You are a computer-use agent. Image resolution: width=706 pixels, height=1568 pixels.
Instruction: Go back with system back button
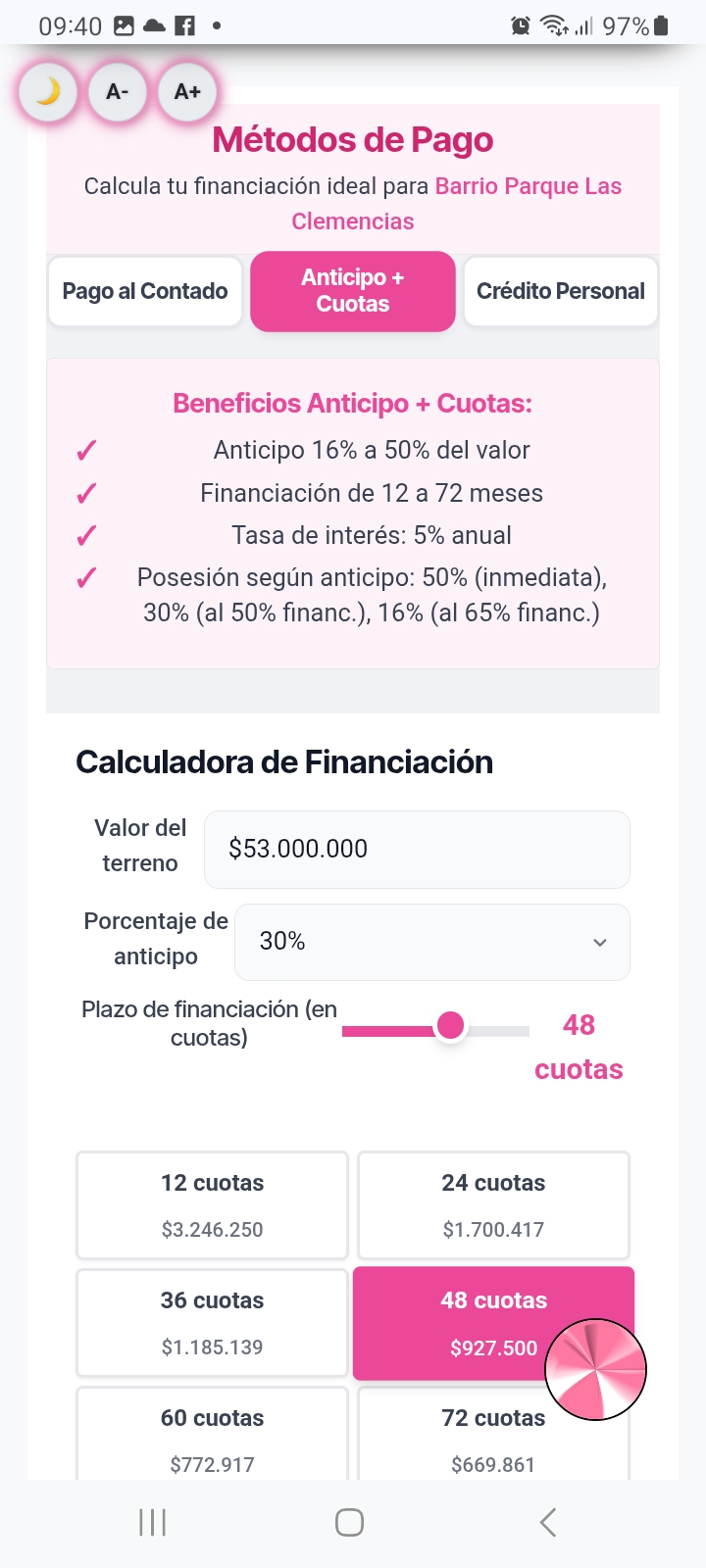(548, 1522)
